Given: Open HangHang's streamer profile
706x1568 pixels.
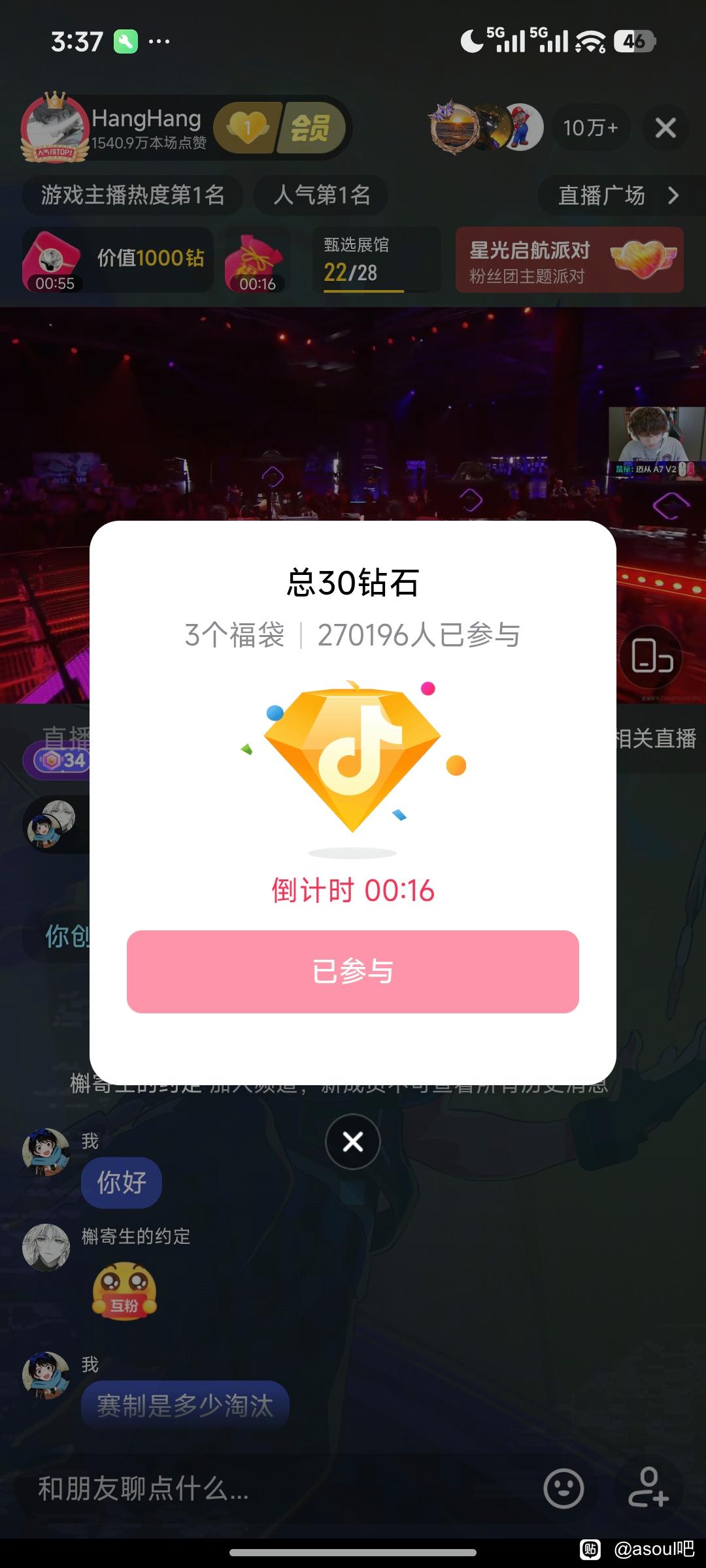Looking at the screenshot, I should [55, 127].
